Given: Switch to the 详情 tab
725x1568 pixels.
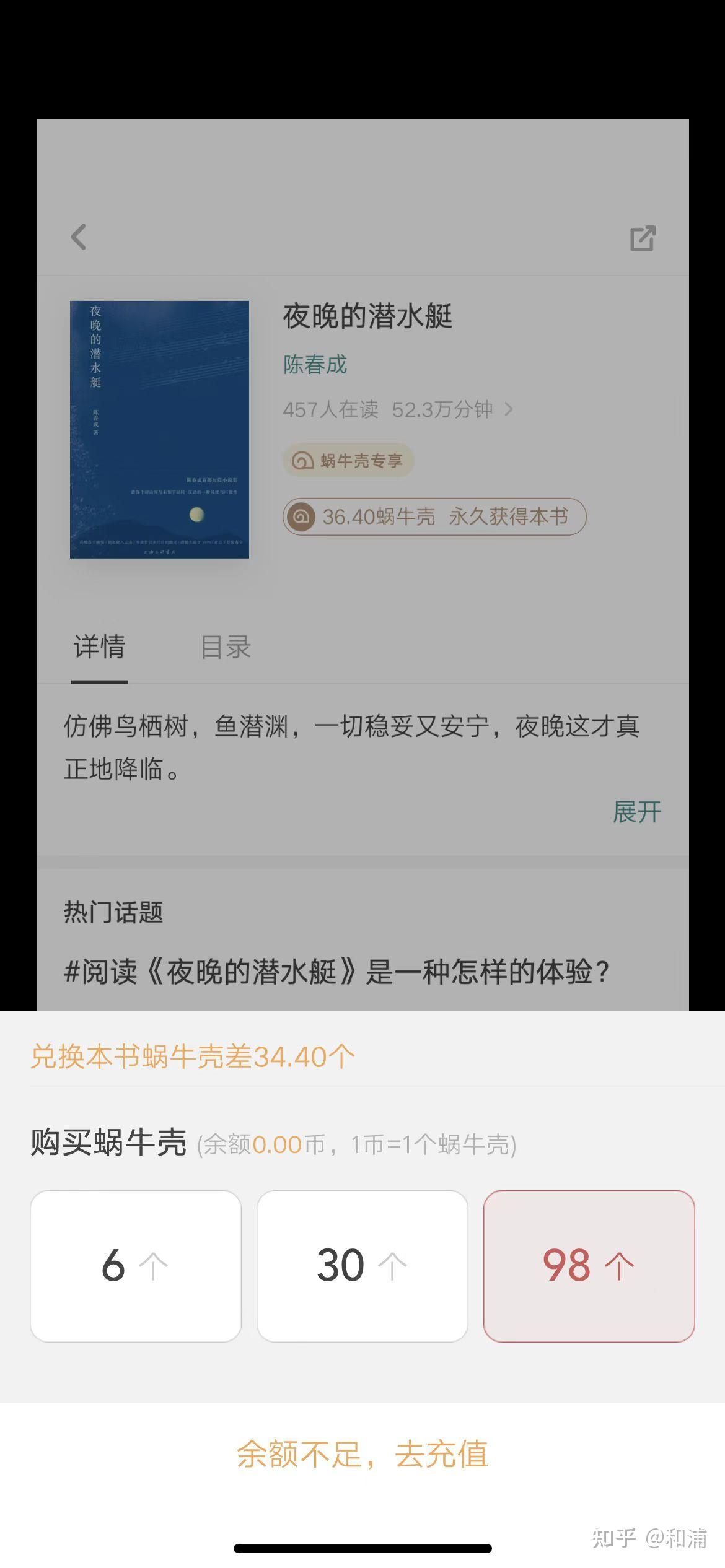Looking at the screenshot, I should pyautogui.click(x=99, y=647).
